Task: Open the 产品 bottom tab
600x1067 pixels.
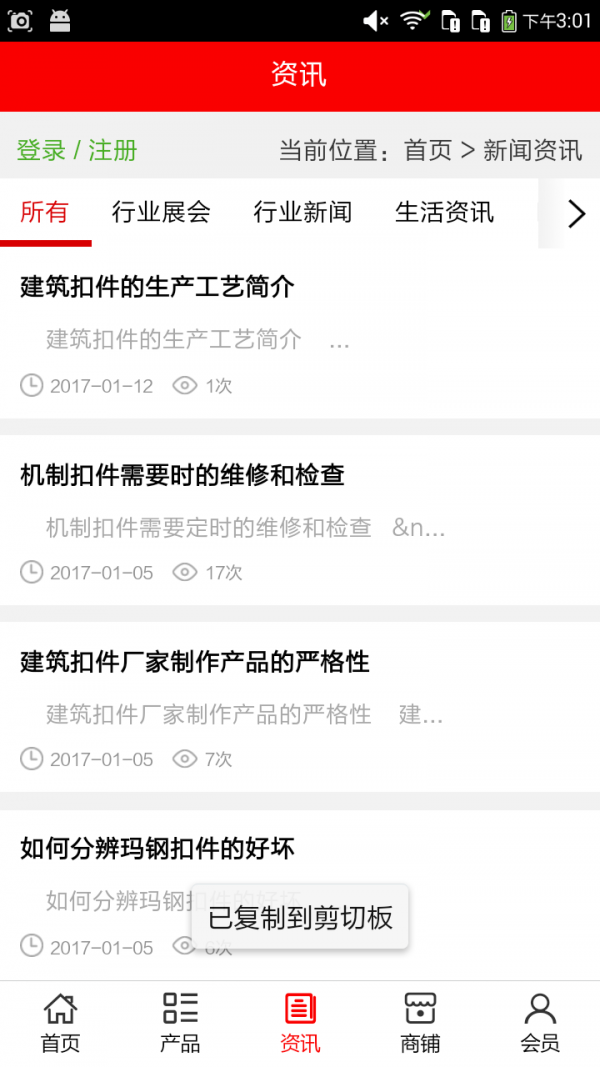Action: click(x=180, y=1023)
